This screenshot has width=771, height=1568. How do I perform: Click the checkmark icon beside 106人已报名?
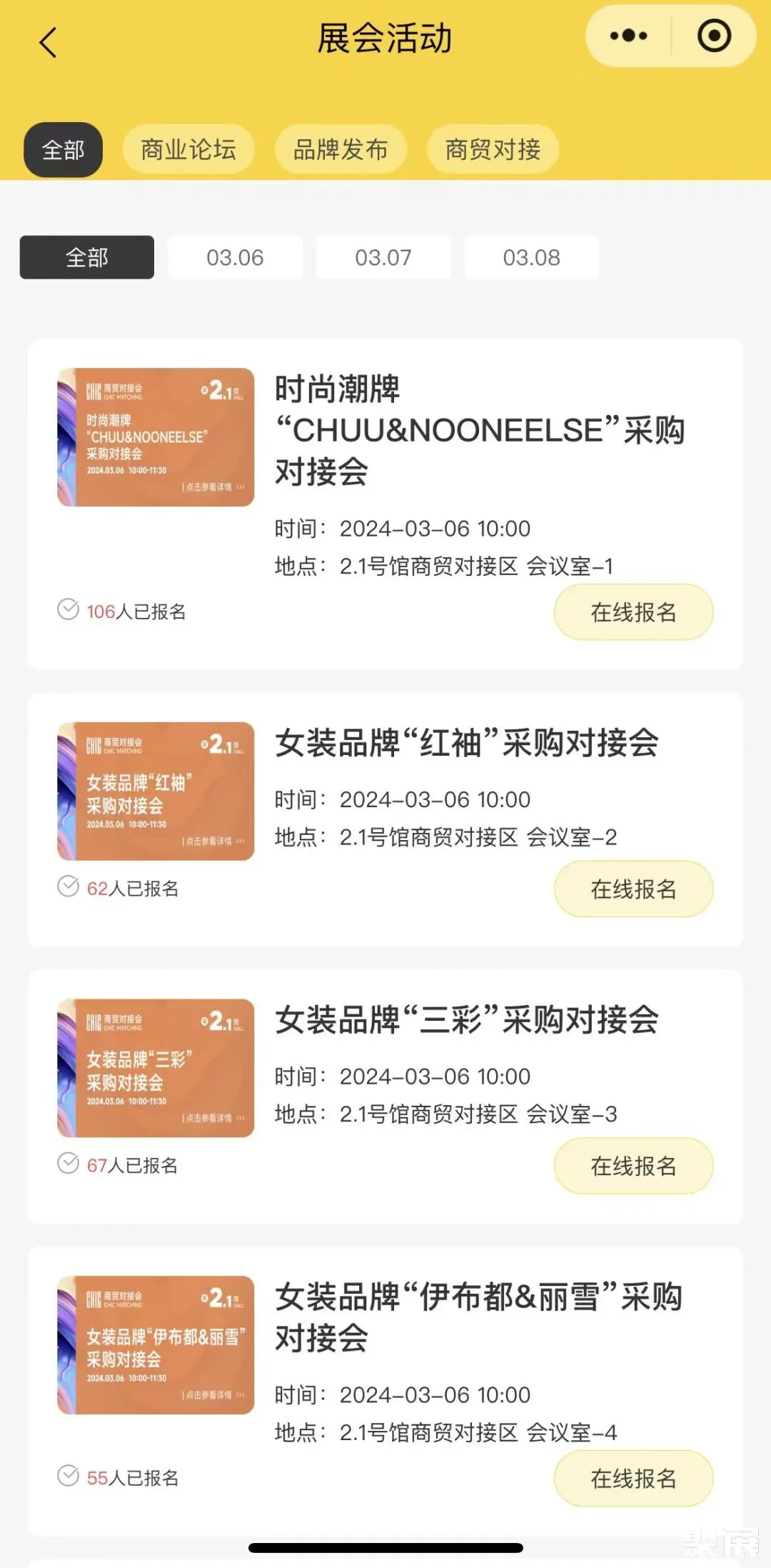(67, 609)
